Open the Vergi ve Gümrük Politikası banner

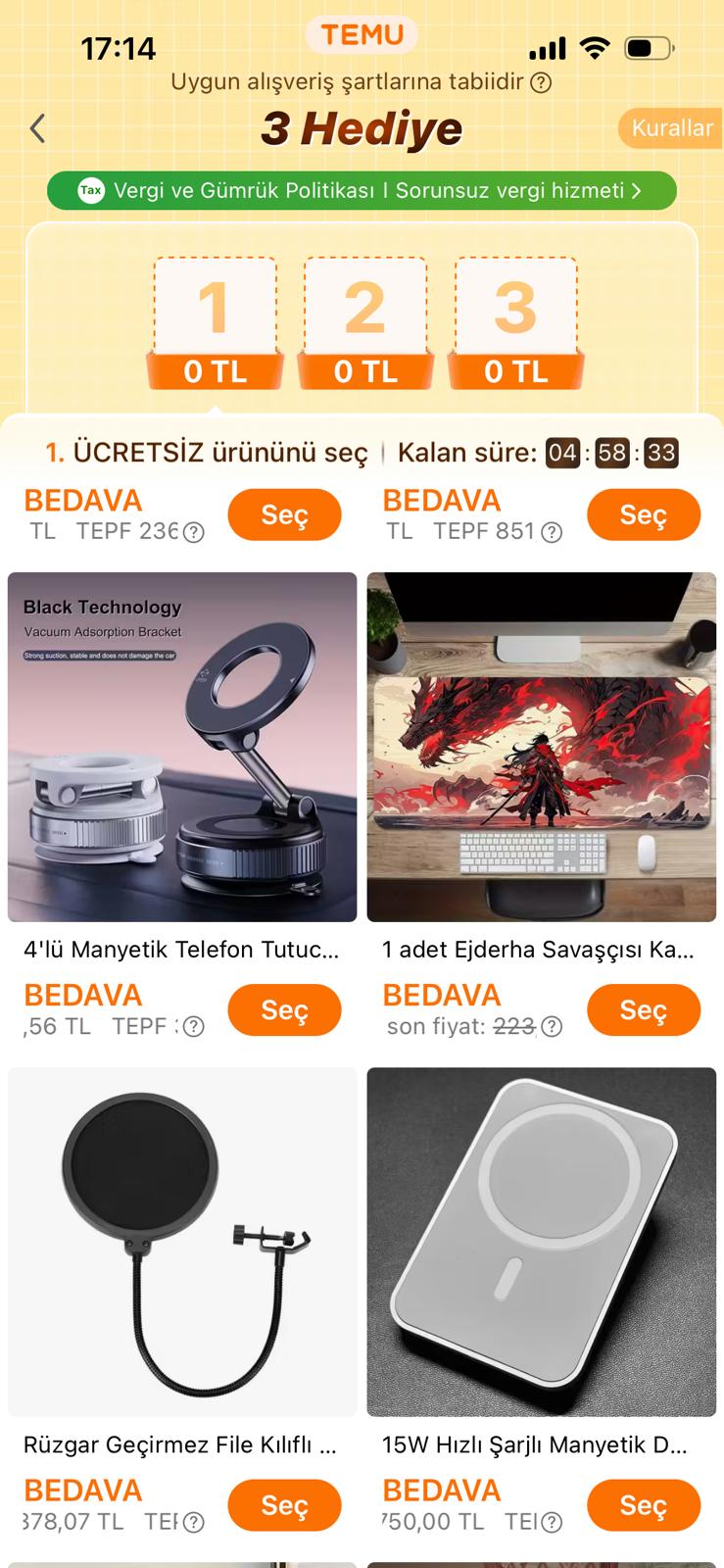click(362, 190)
